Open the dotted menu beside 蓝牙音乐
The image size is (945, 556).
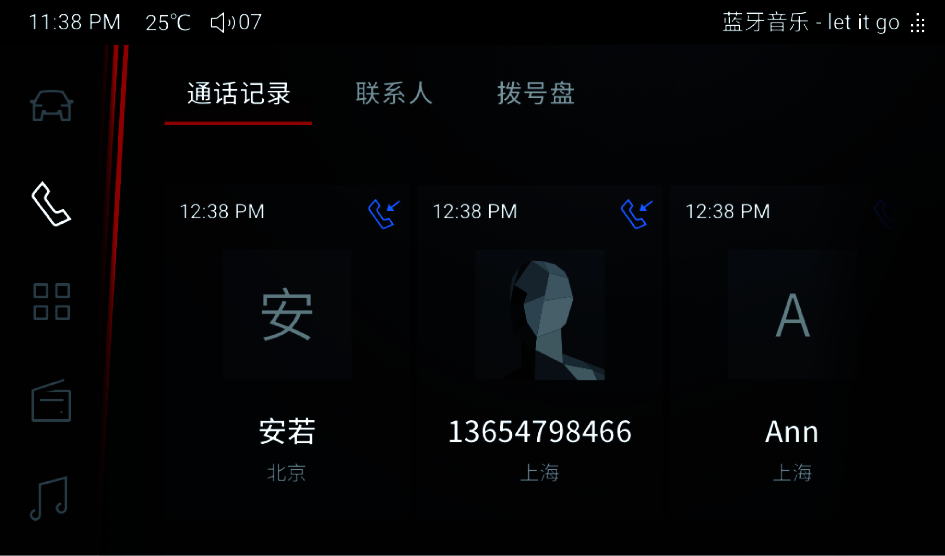pyautogui.click(x=918, y=23)
